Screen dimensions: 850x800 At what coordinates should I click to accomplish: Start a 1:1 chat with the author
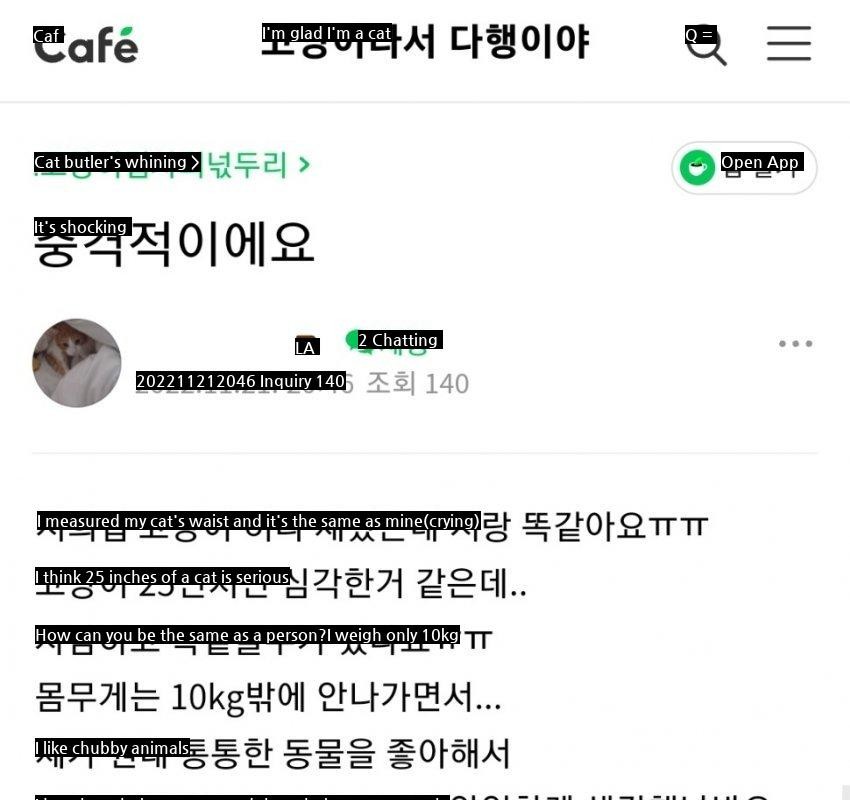click(x=393, y=341)
